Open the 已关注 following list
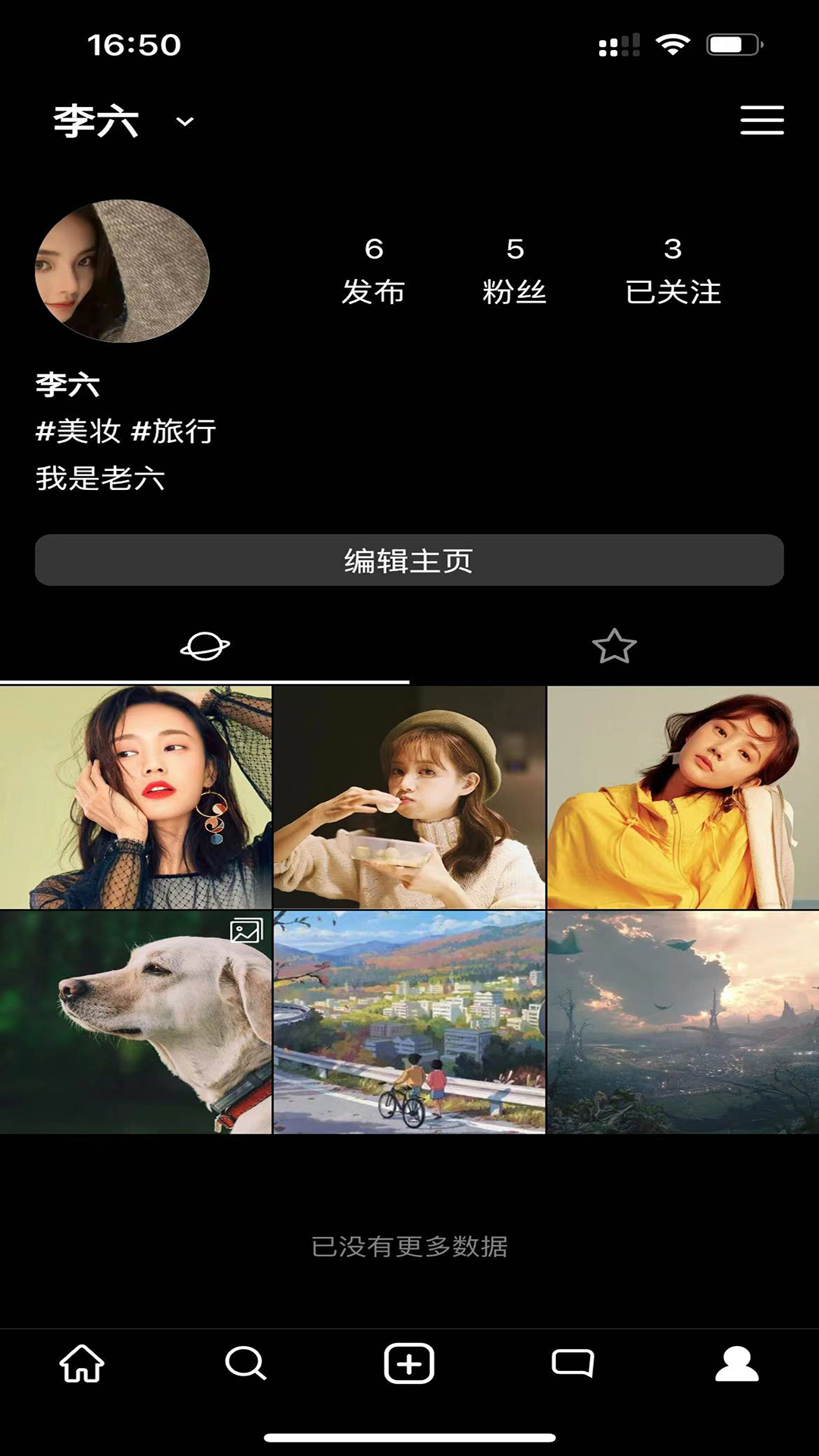 (673, 271)
